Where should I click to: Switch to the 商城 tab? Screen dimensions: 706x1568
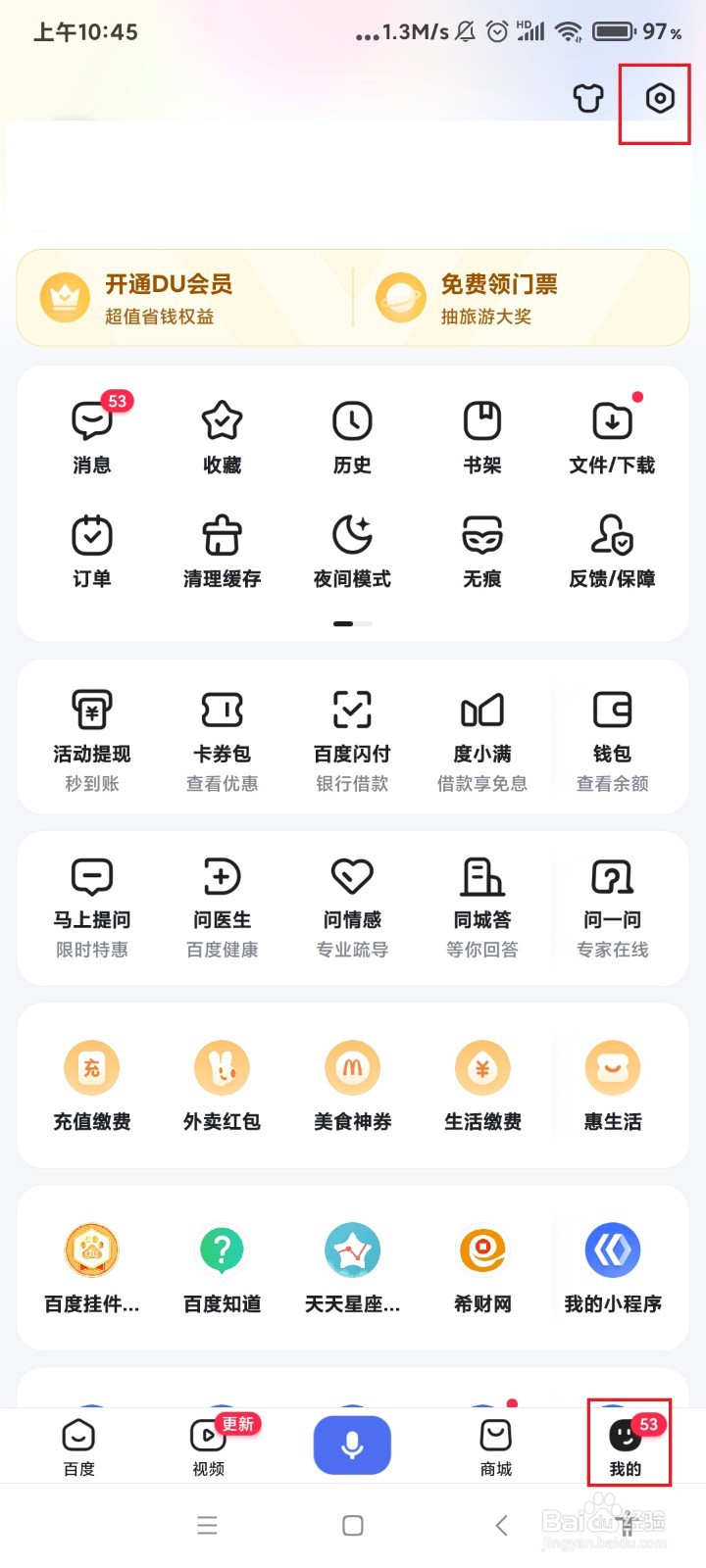[496, 1446]
